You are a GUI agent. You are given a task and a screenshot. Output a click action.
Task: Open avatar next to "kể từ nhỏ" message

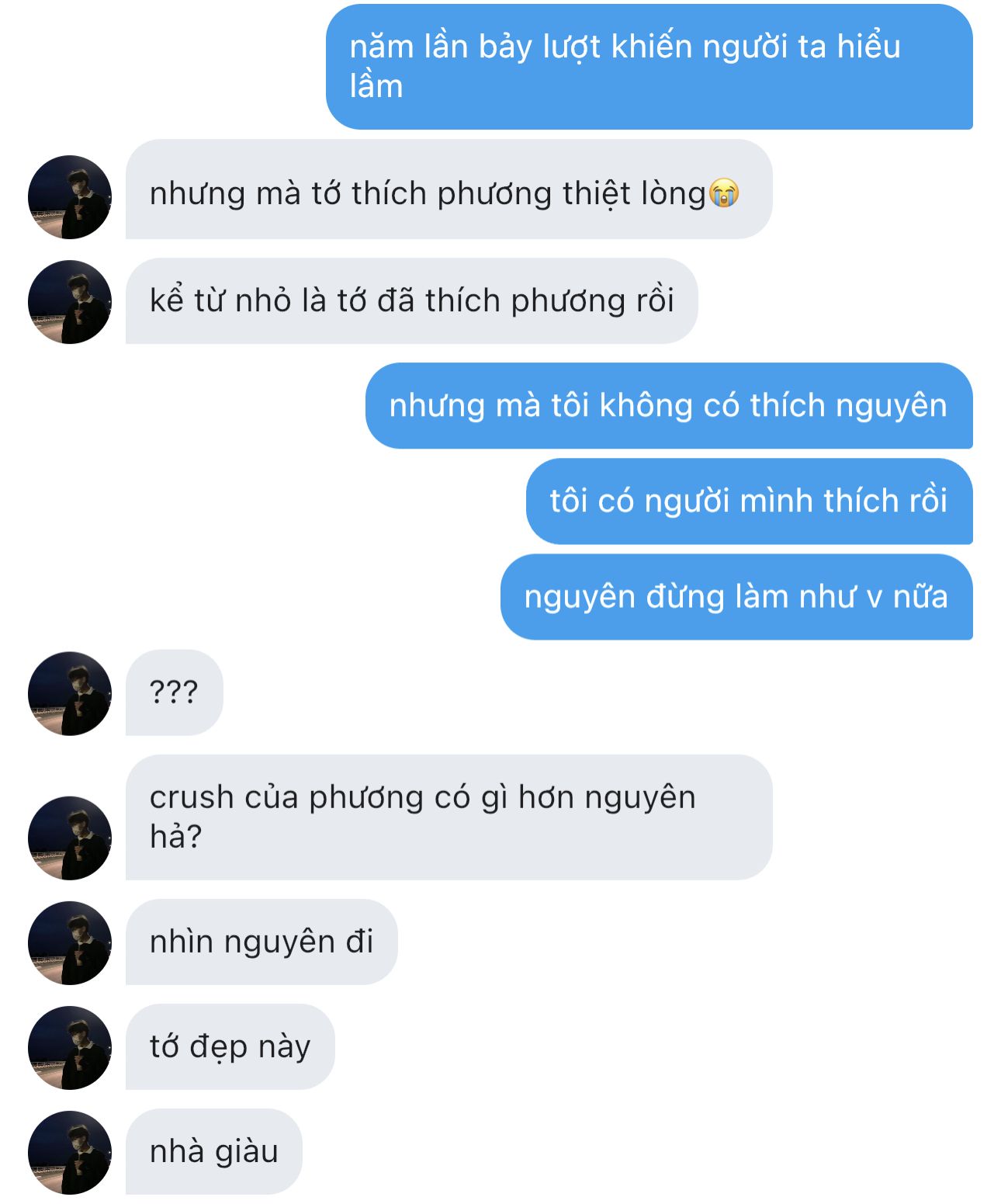coord(70,301)
